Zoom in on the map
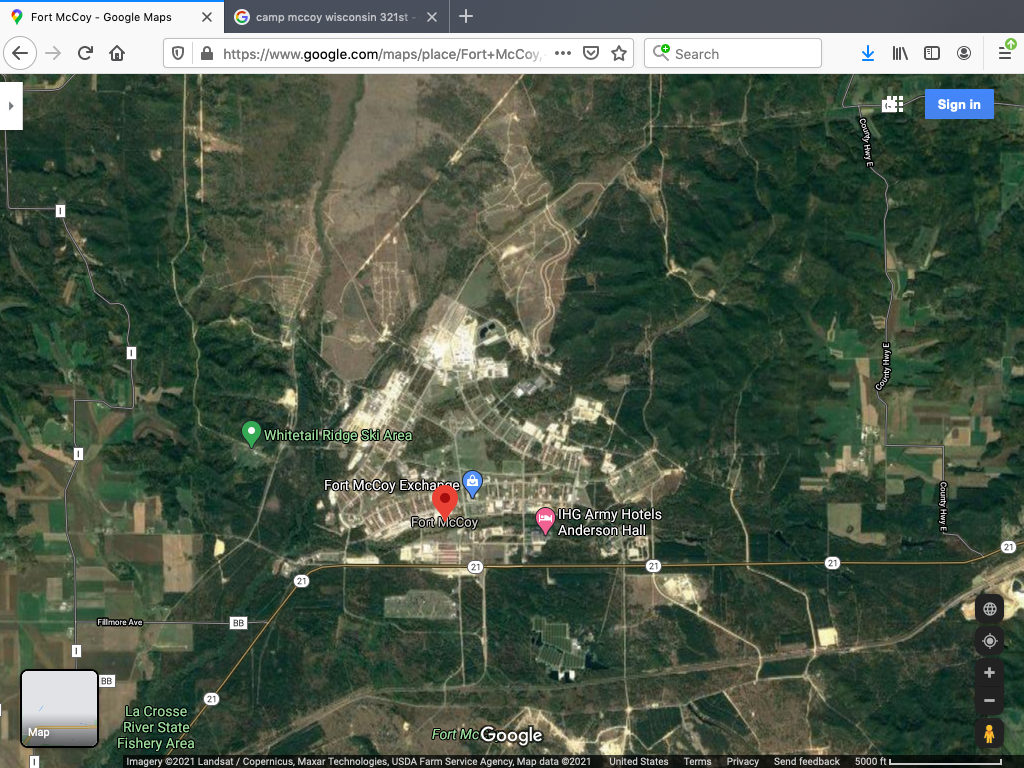 989,673
